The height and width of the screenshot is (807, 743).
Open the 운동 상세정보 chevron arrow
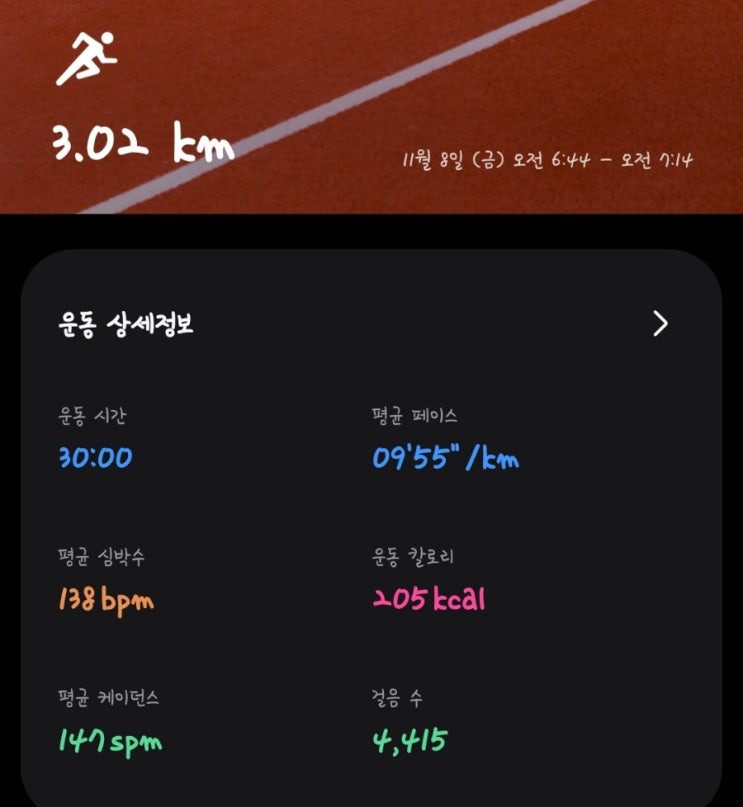click(660, 324)
